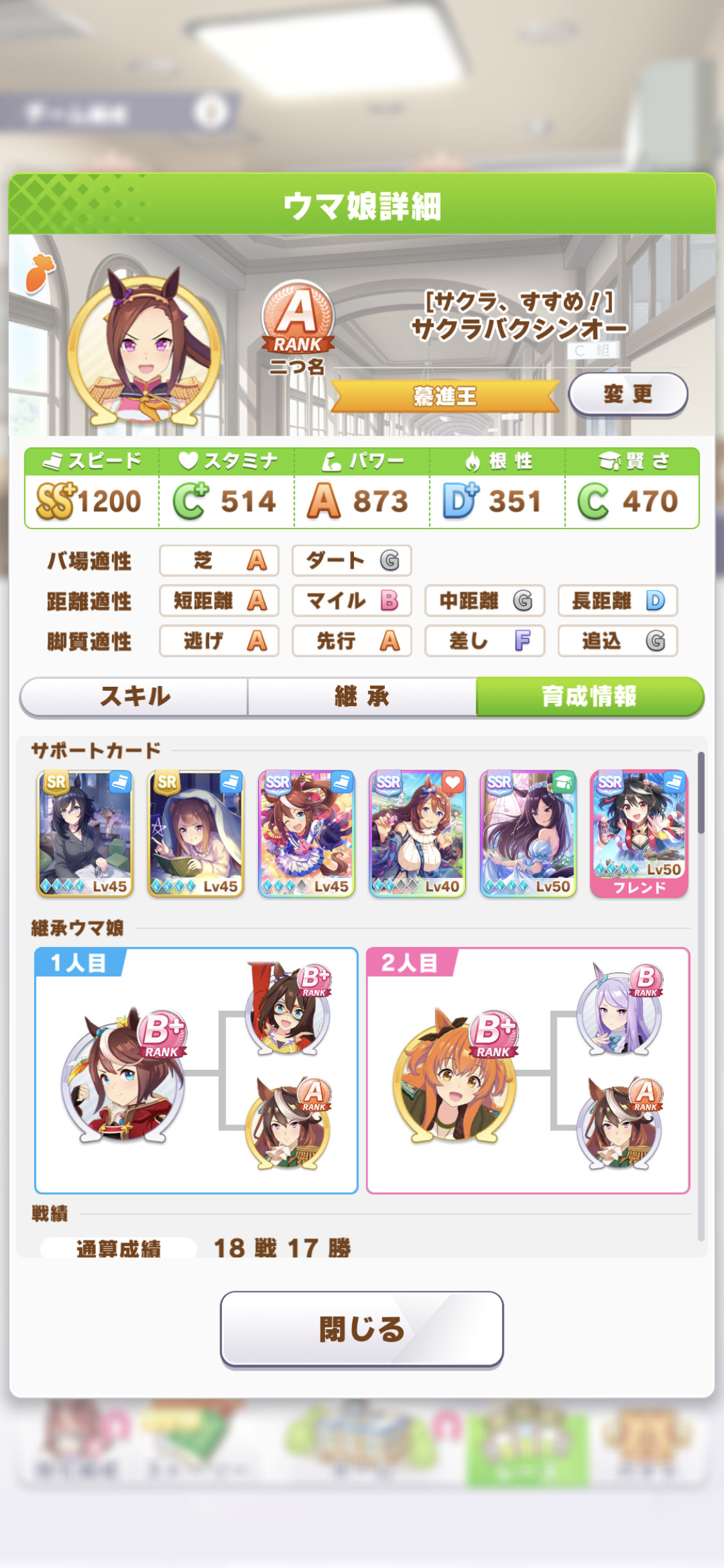Switch to the 継承 tab
This screenshot has height=1568, width=724.
tap(362, 696)
